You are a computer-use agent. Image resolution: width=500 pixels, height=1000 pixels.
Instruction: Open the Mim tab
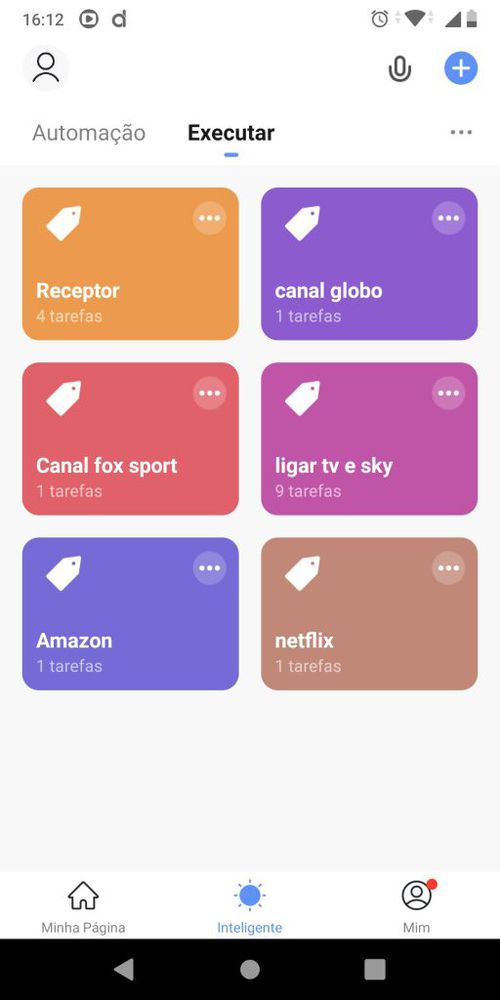coord(416,906)
